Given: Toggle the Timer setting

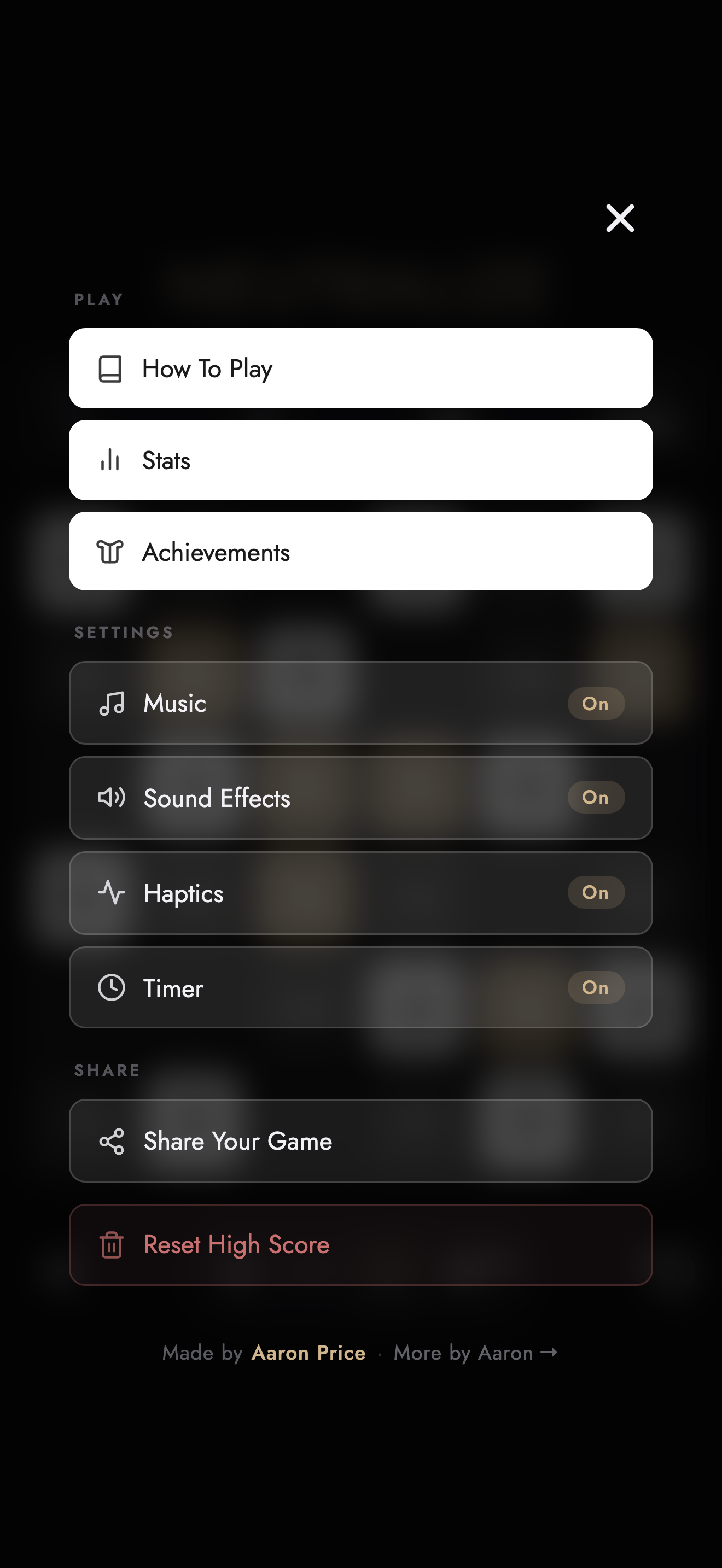Looking at the screenshot, I should (x=595, y=988).
